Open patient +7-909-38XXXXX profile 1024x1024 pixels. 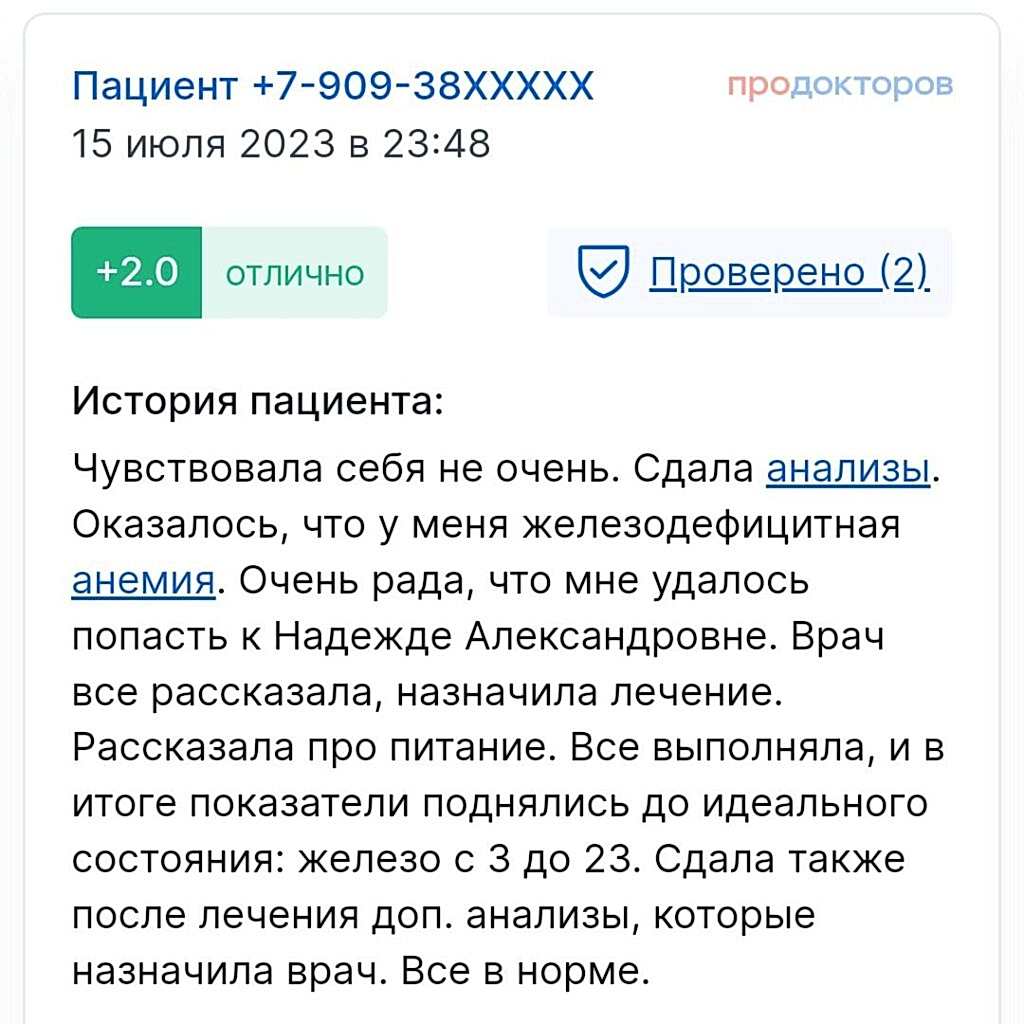(333, 87)
